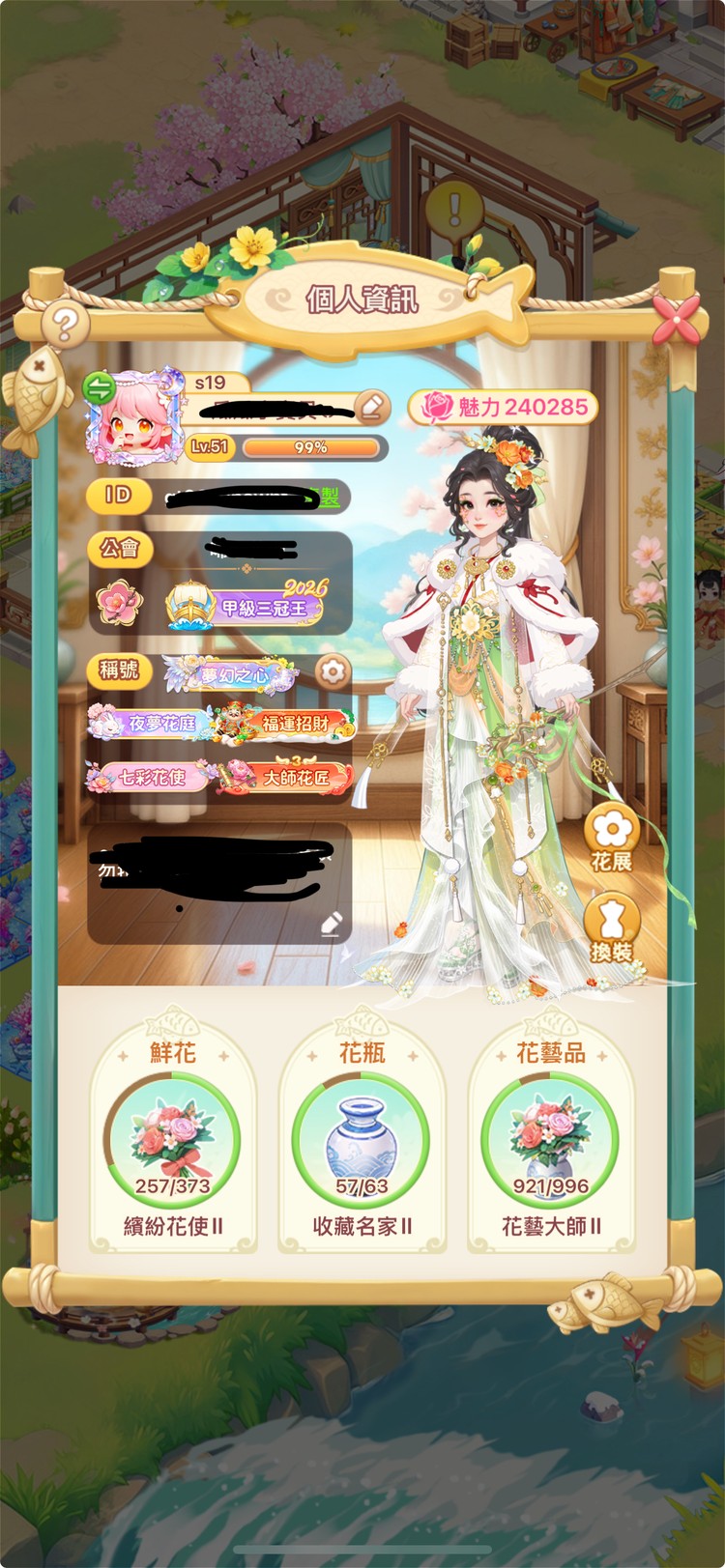
Task: Open 花展 flower show
Action: (611, 838)
